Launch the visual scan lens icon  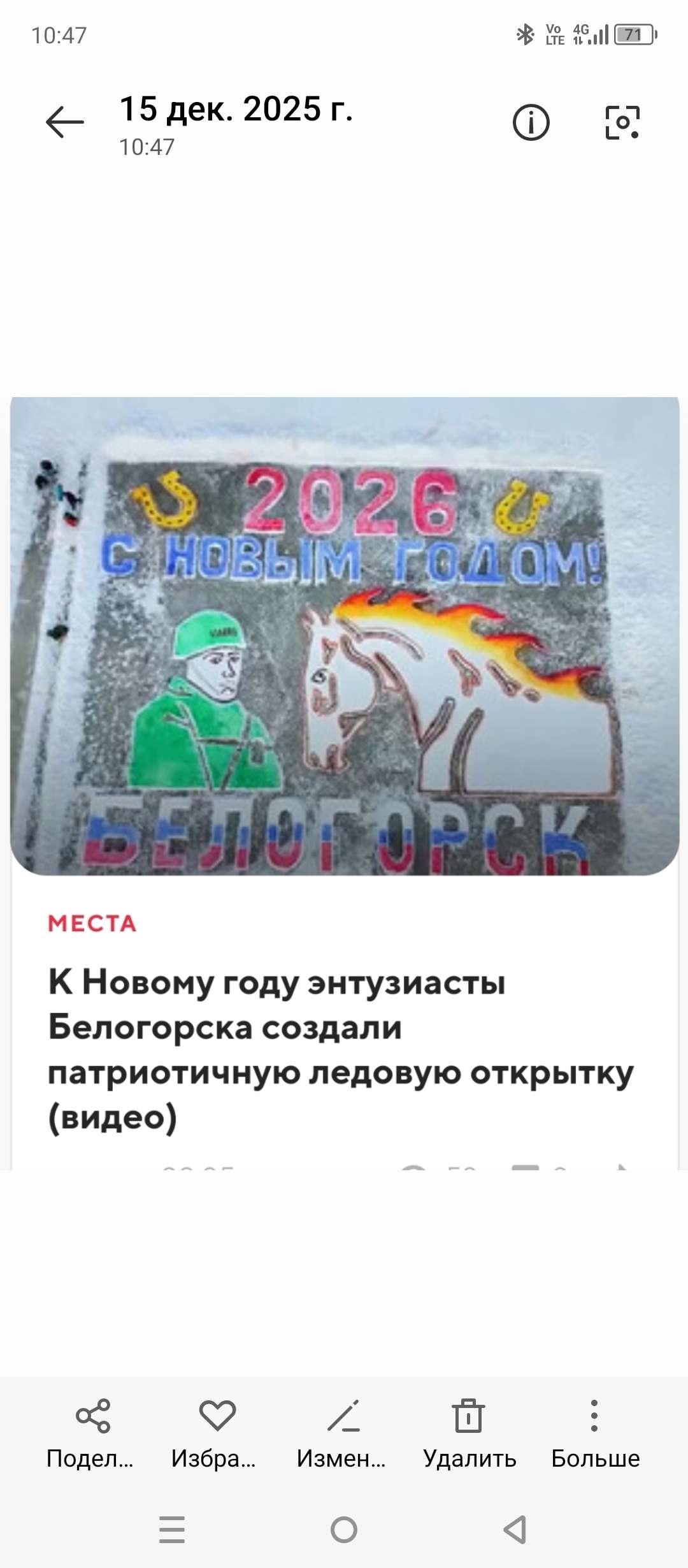622,122
